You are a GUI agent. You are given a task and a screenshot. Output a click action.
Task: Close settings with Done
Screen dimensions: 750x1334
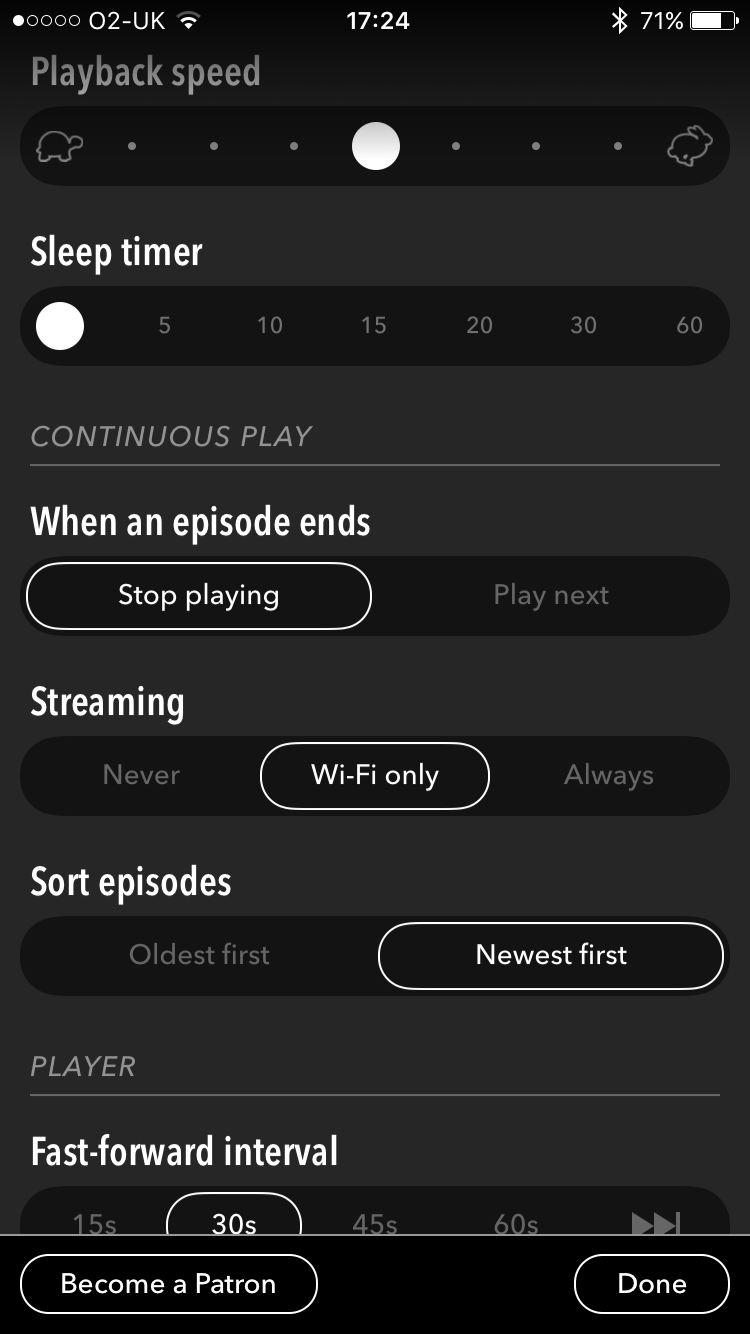click(652, 1284)
